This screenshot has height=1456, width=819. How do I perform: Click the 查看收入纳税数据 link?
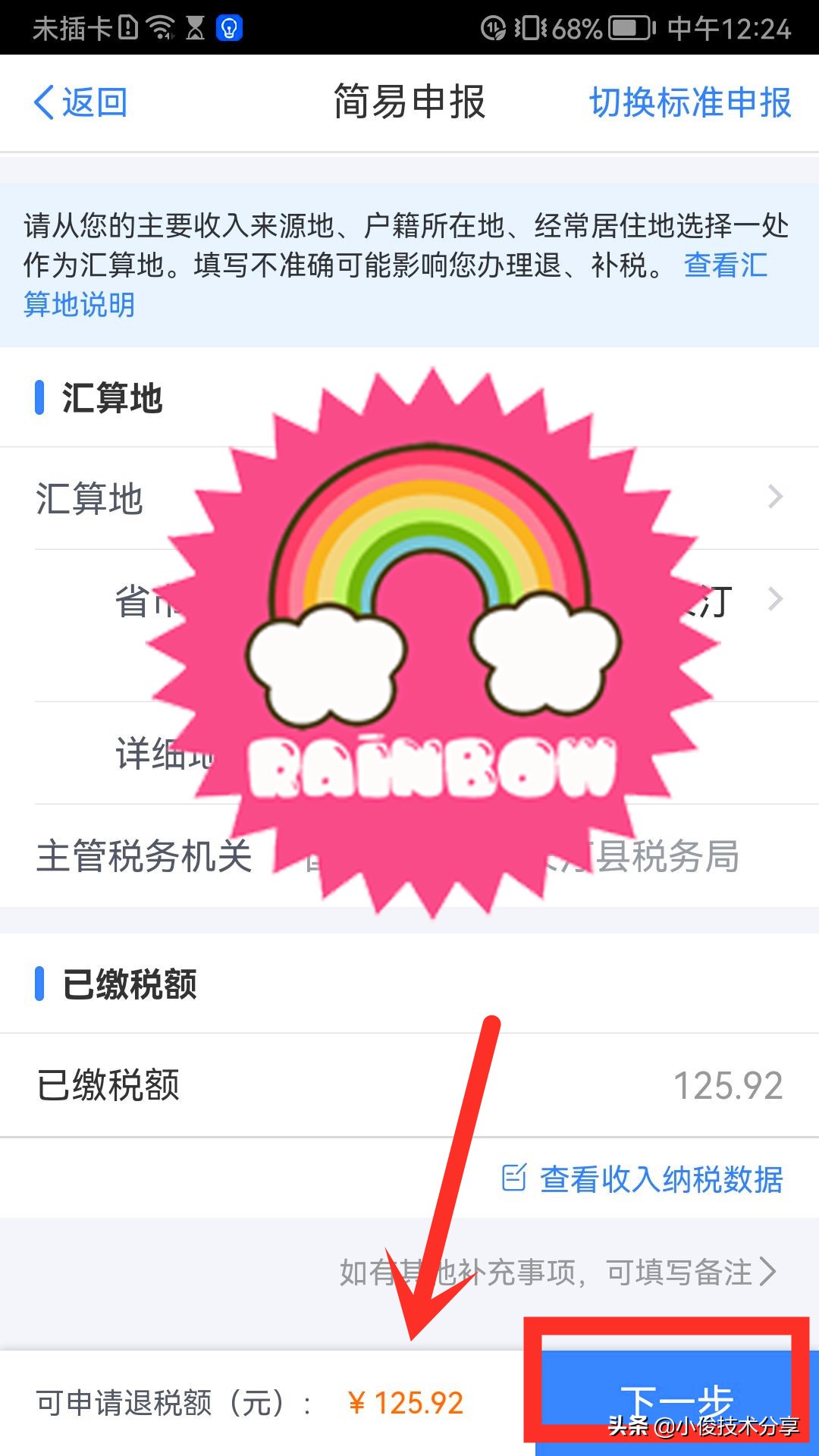[x=662, y=1178]
